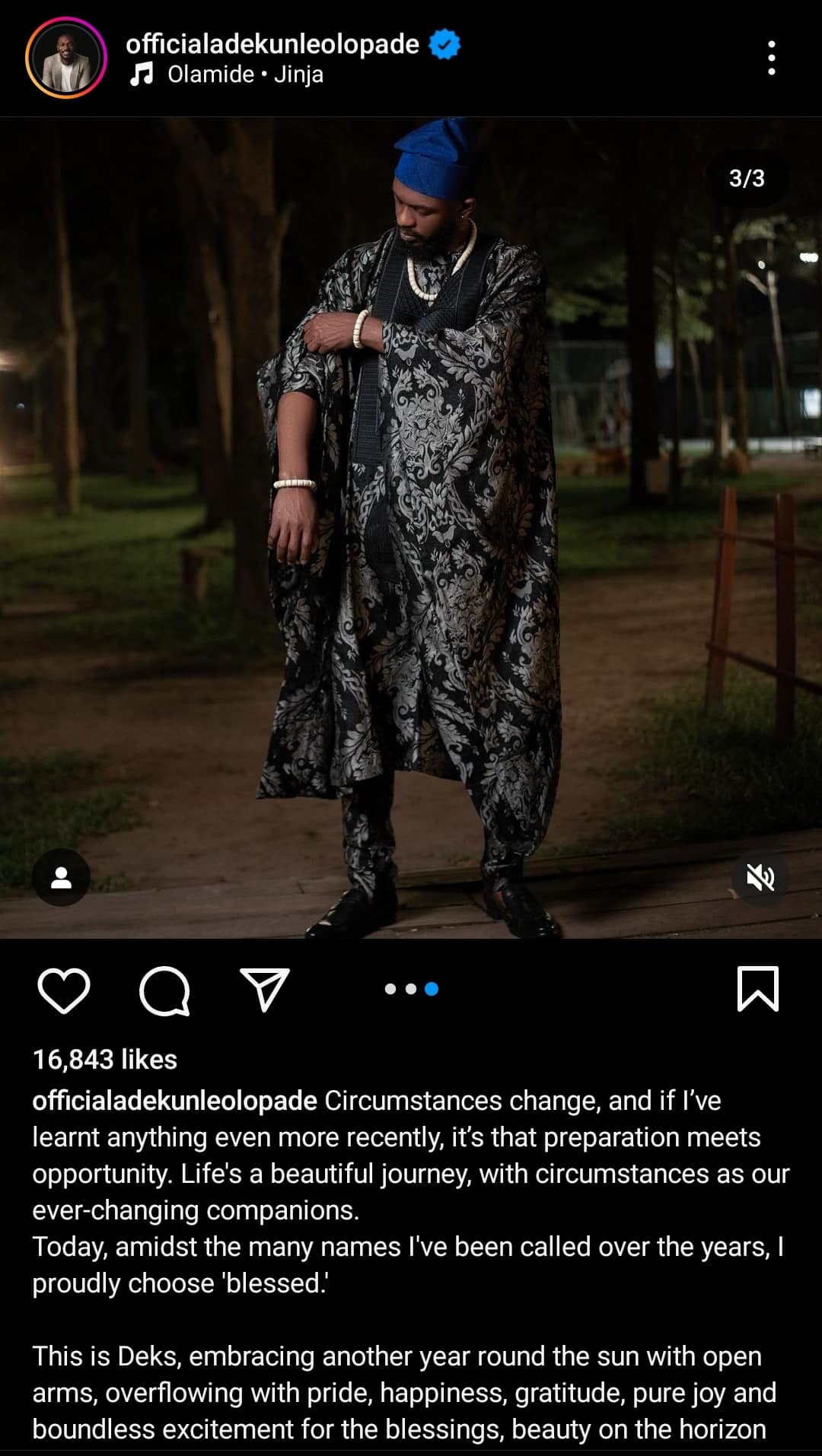Open the Olamide Jinja audio track
The width and height of the screenshot is (822, 1456).
click(244, 75)
